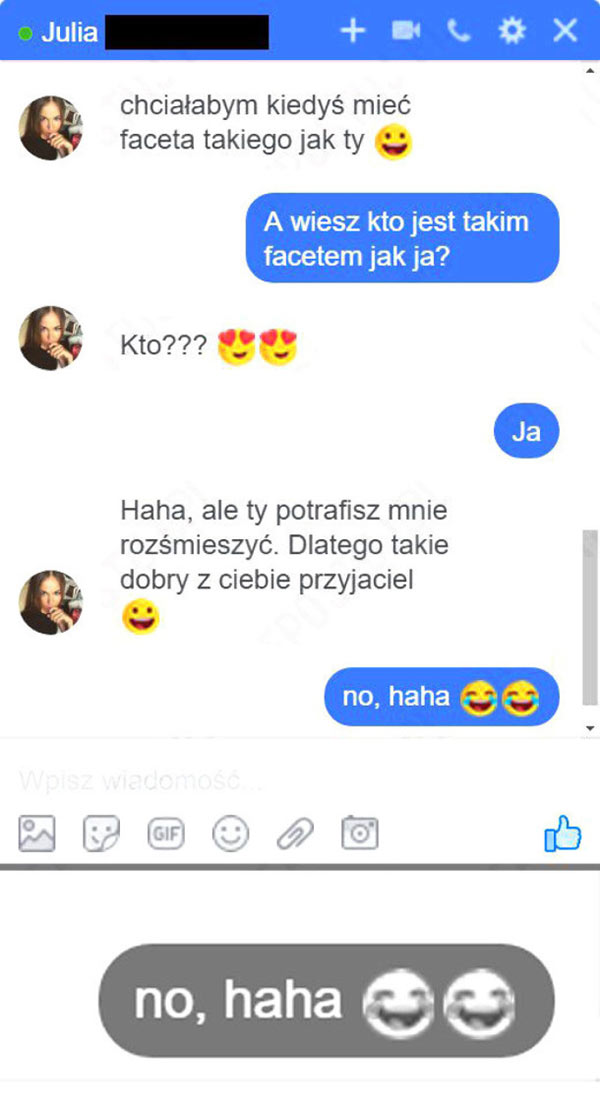This screenshot has height=1110, width=600.
Task: Open chat settings gear
Action: point(512,31)
